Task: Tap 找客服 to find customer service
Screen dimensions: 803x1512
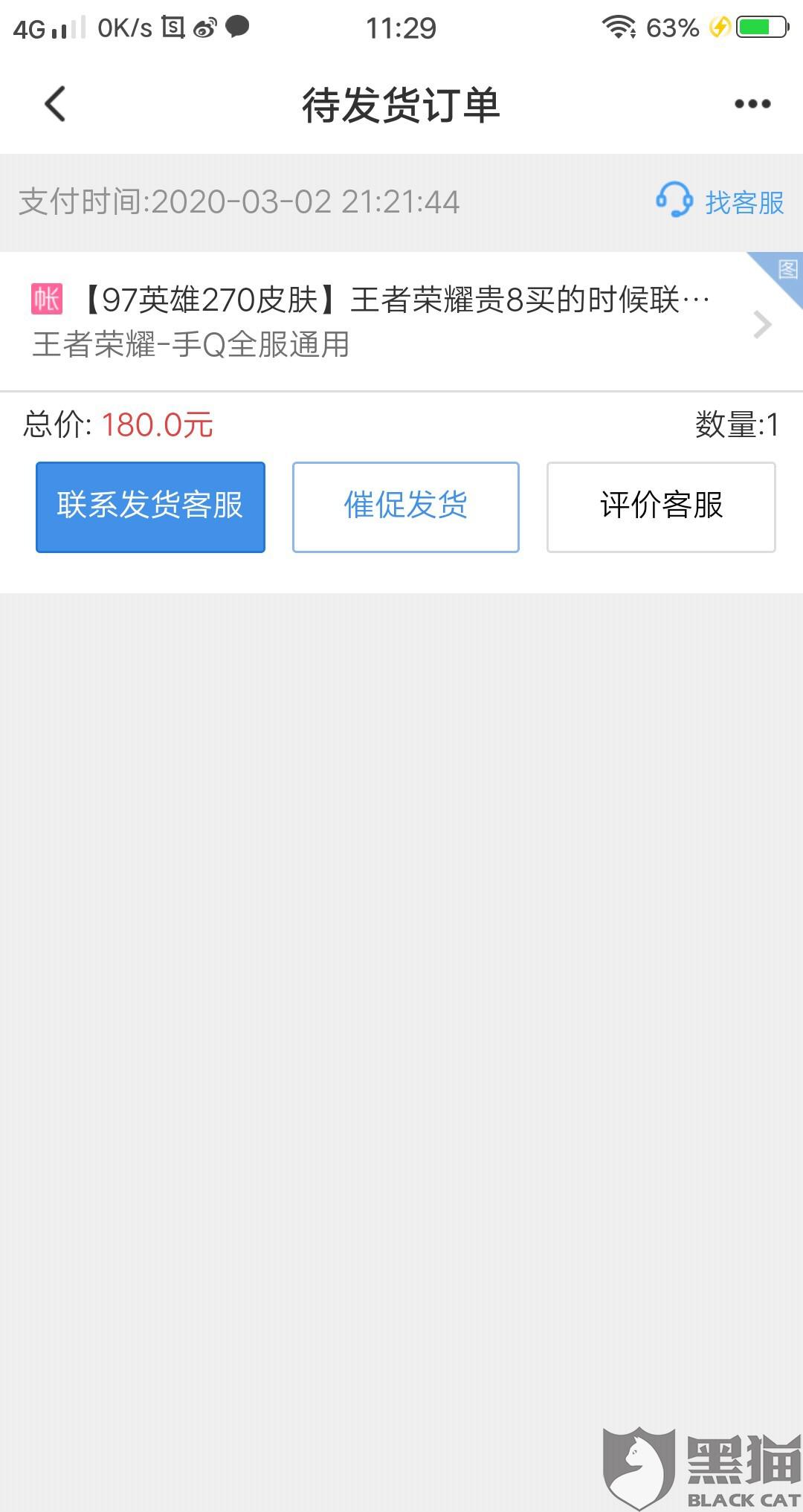Action: pos(720,201)
